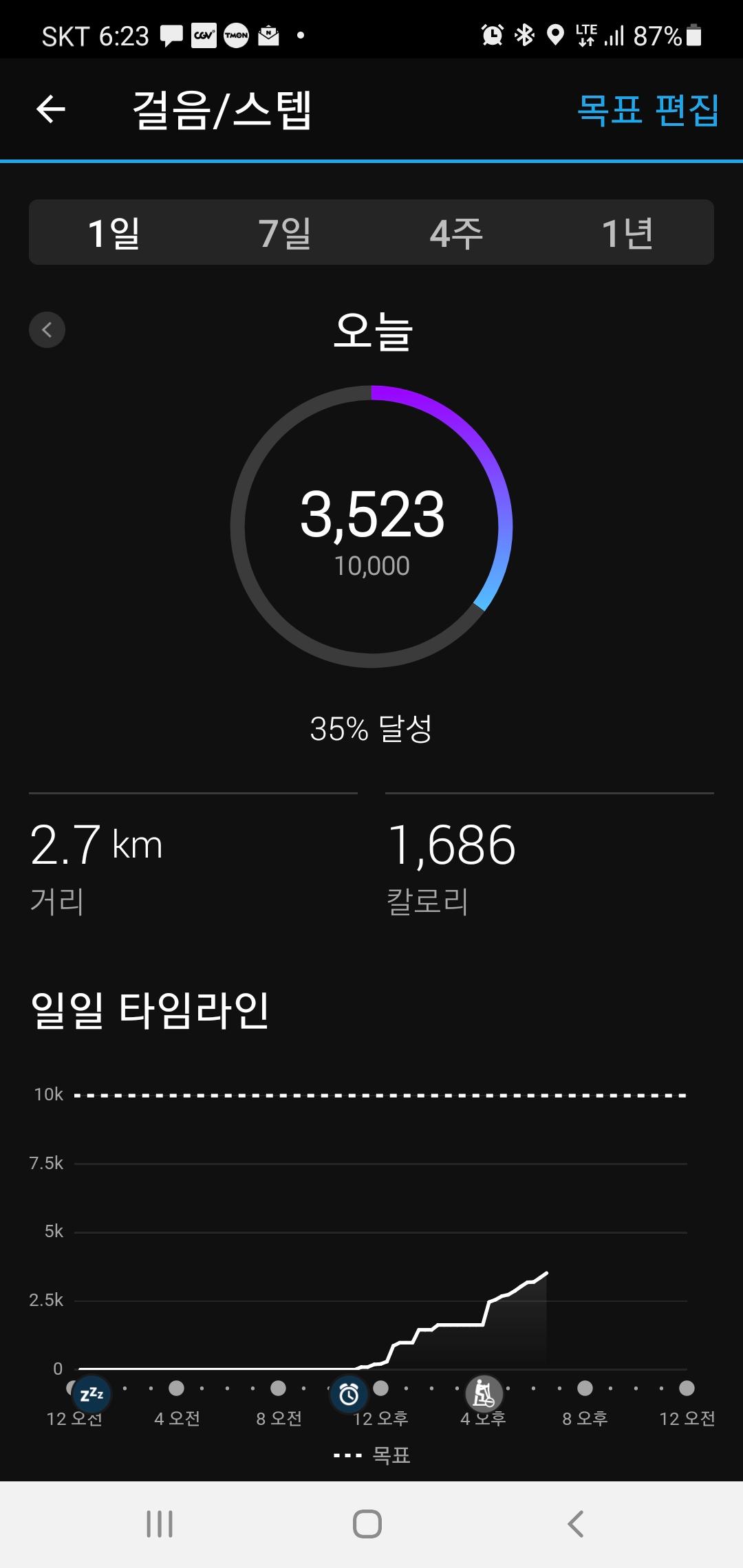This screenshot has width=743, height=1568.
Task: Go back from the 걸음/스텝 screen
Action: click(51, 109)
